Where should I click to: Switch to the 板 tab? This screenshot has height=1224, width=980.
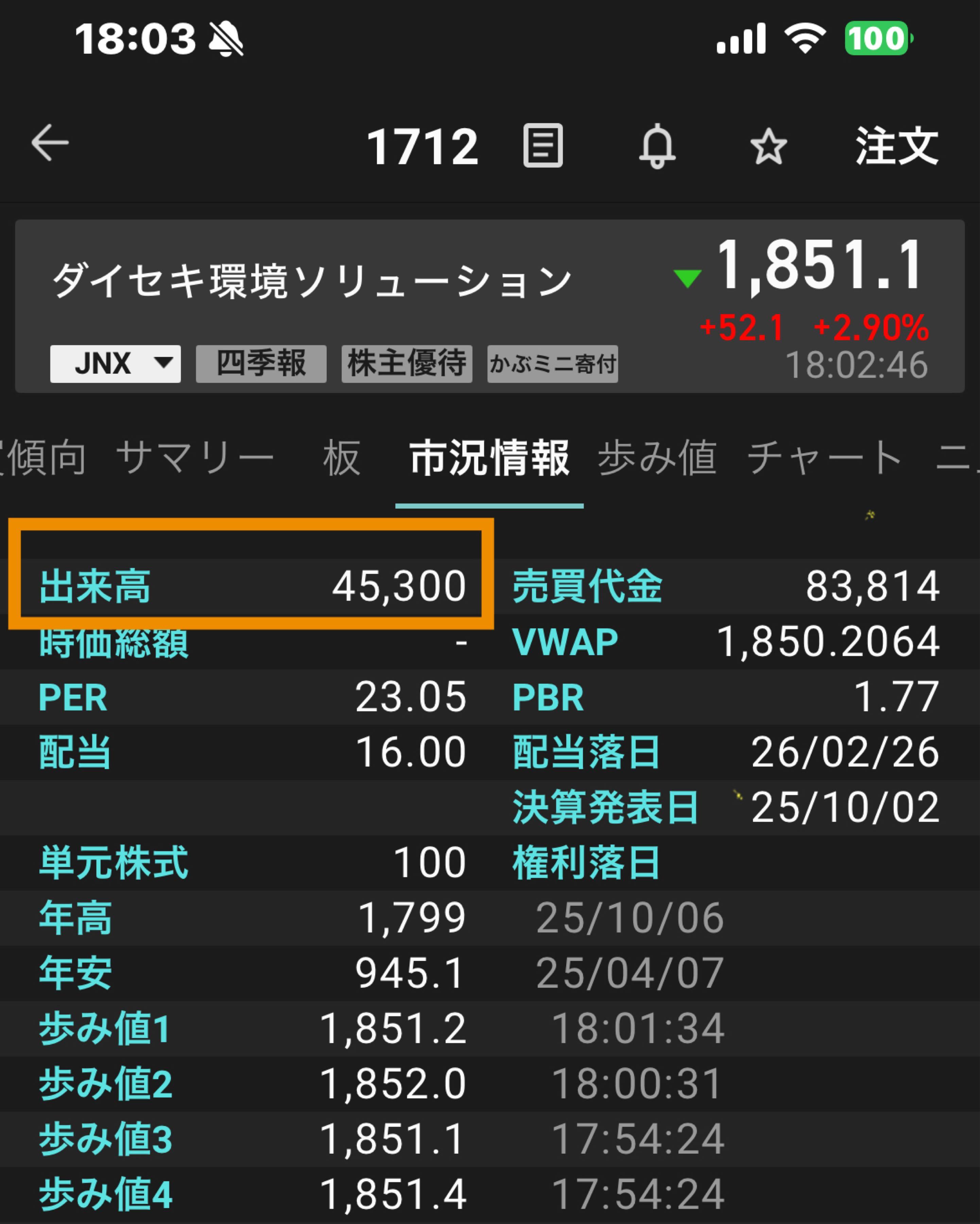click(341, 458)
